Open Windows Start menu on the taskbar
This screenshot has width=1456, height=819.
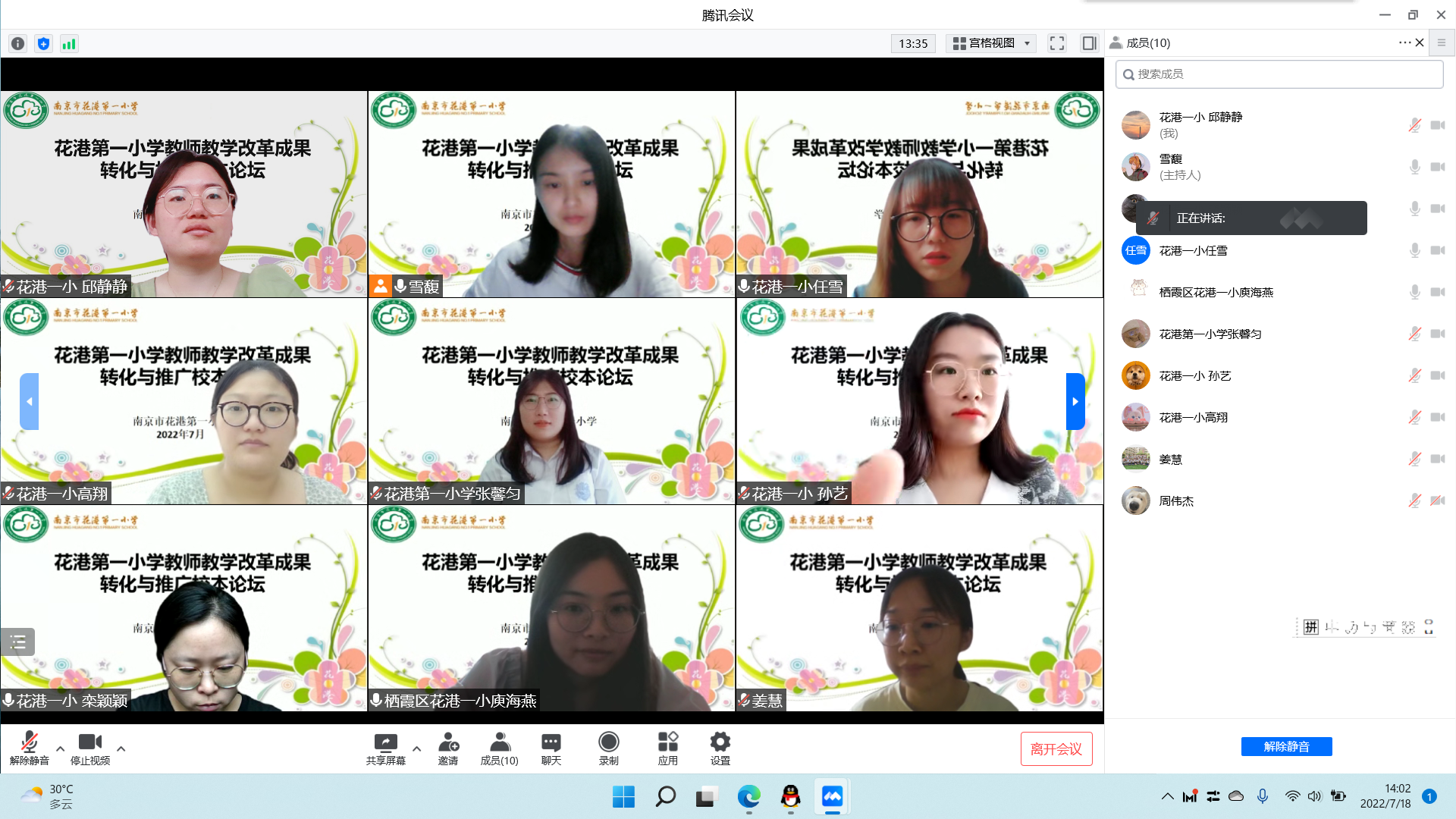coord(623,796)
